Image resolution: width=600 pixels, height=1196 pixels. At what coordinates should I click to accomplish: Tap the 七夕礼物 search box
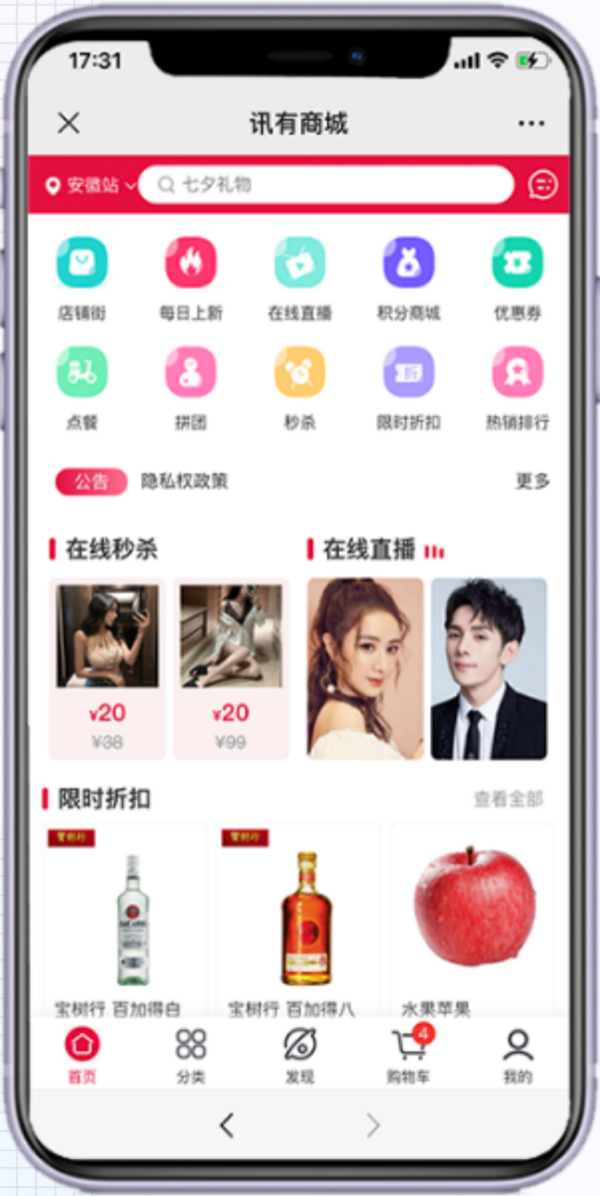point(325,185)
